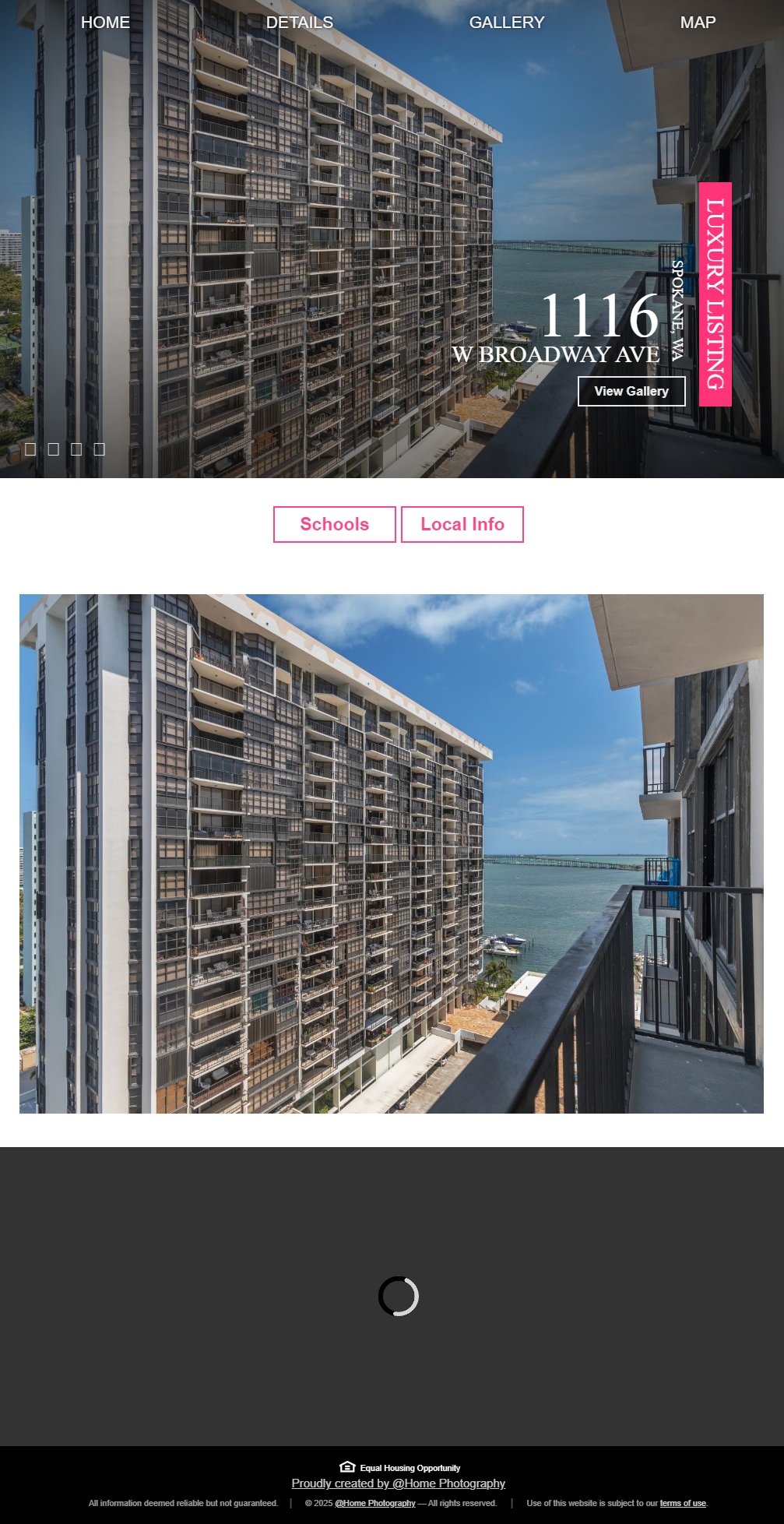This screenshot has width=784, height=1524.
Task: Select the first slideshow indicator square
Action: click(30, 449)
